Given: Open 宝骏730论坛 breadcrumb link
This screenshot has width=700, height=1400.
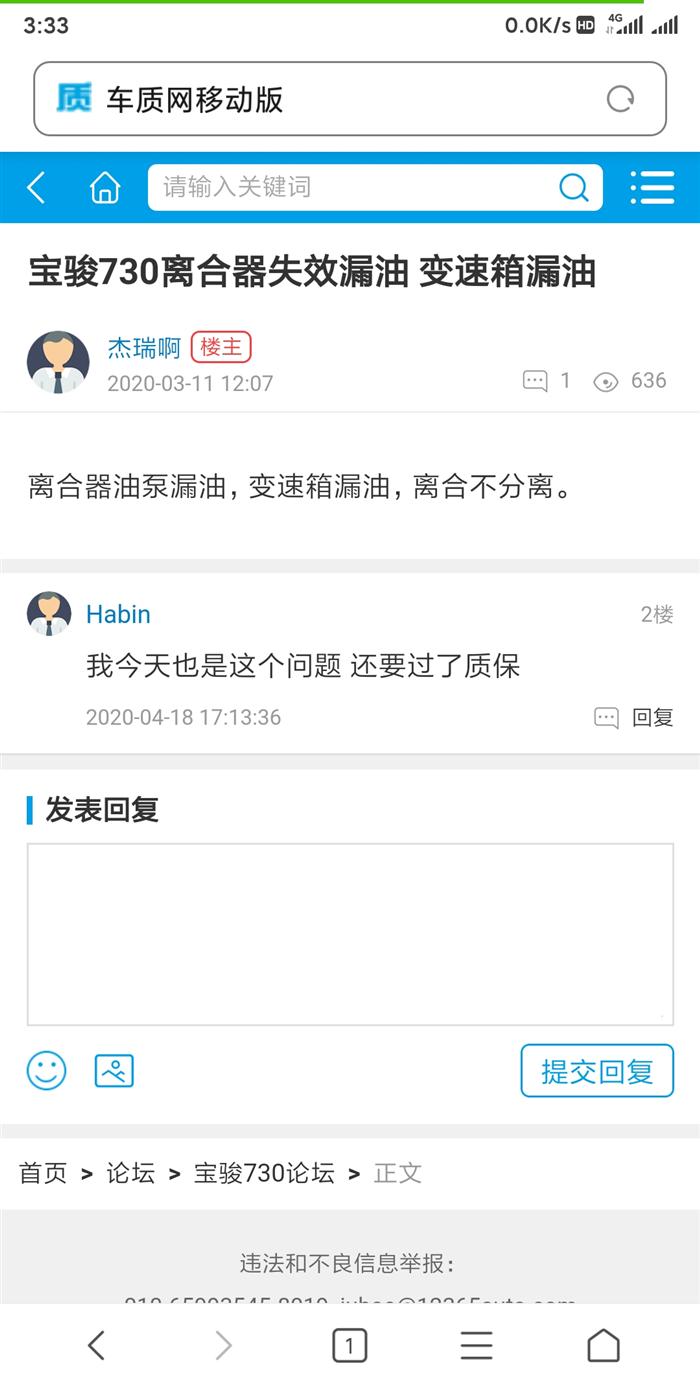Looking at the screenshot, I should tap(264, 1173).
